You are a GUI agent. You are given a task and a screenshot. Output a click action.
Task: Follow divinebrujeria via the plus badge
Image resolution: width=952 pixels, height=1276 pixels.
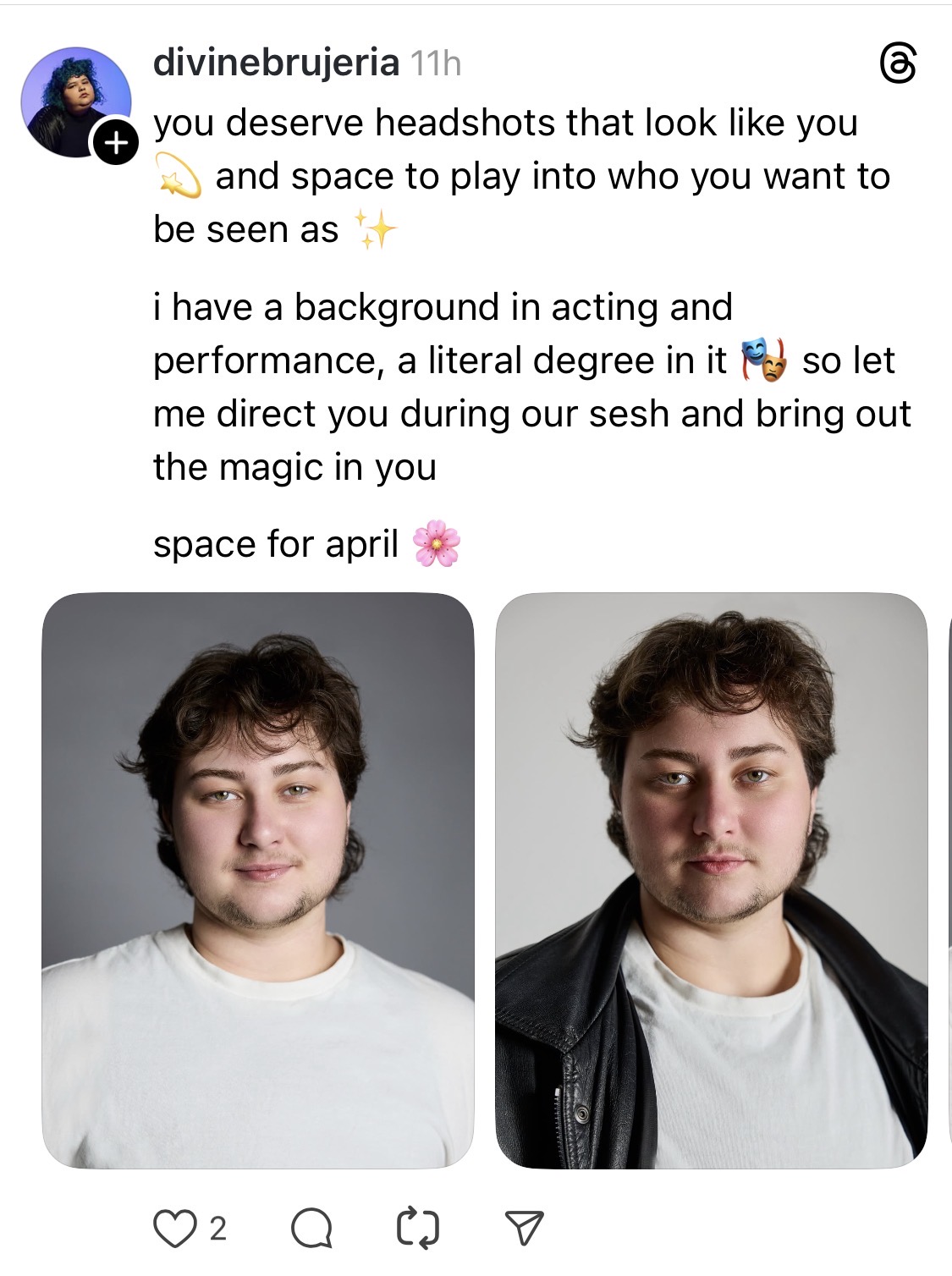[115, 142]
